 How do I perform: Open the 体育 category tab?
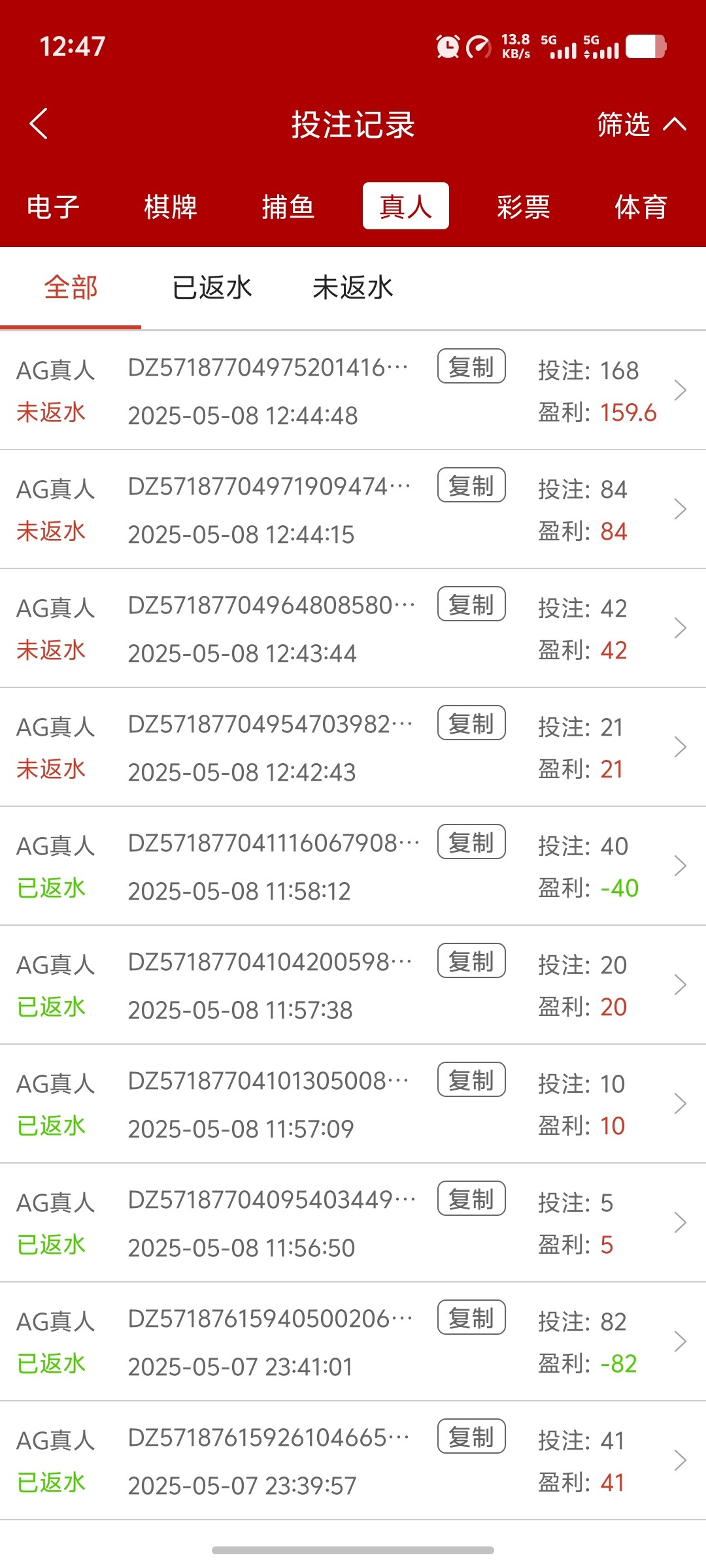[x=641, y=206]
